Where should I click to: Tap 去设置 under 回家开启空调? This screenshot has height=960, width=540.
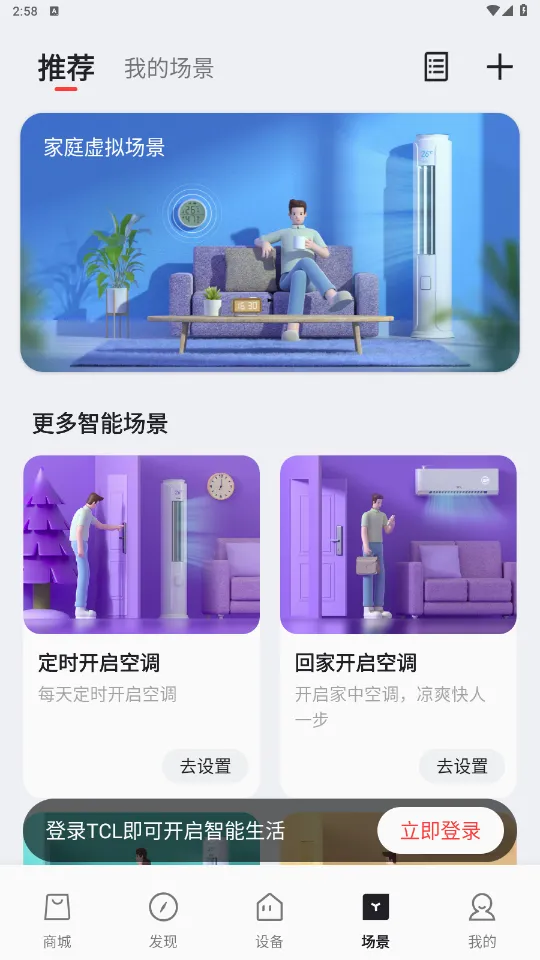pyautogui.click(x=462, y=766)
